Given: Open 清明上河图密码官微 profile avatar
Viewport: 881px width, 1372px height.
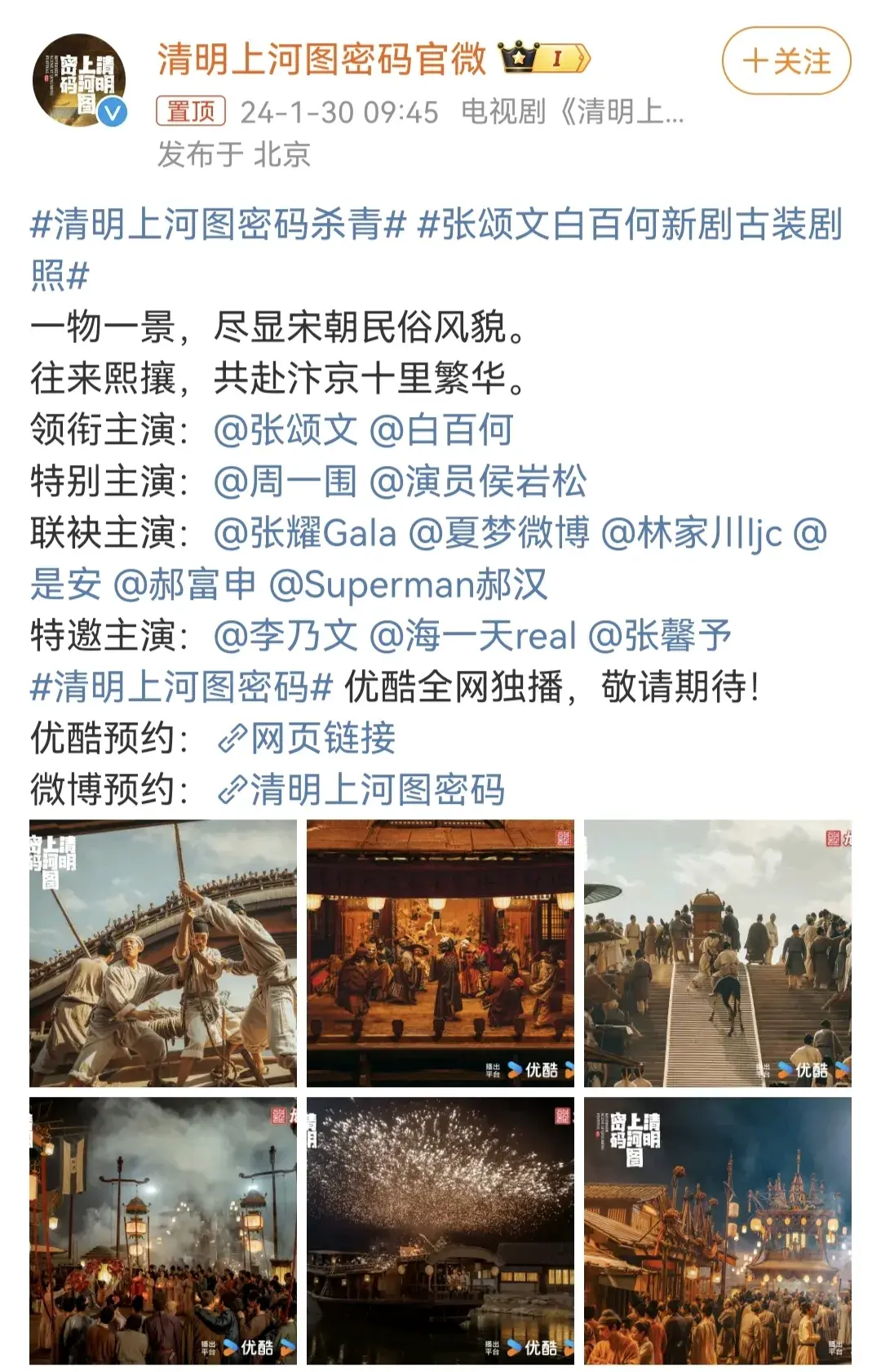Looking at the screenshot, I should [80, 81].
